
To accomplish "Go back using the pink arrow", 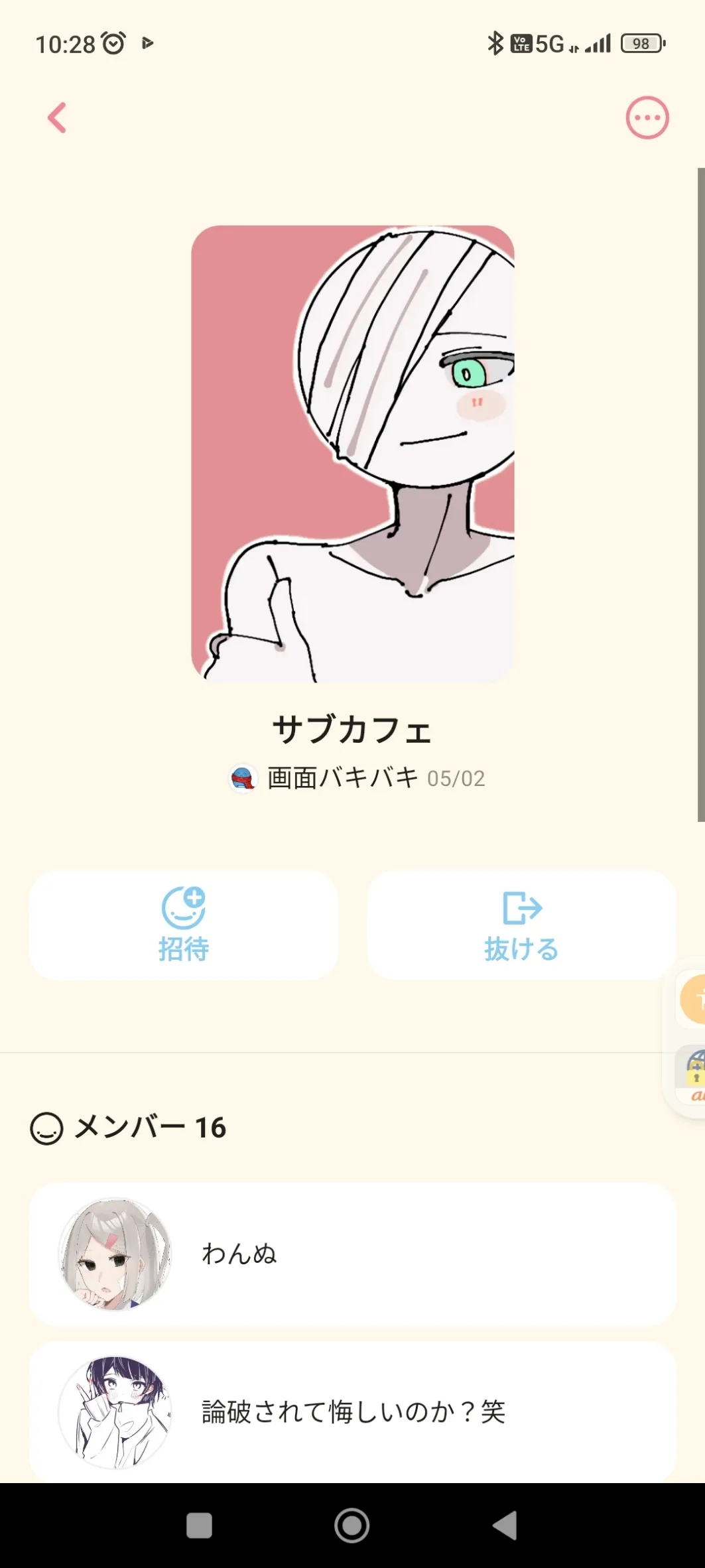I will coord(58,118).
